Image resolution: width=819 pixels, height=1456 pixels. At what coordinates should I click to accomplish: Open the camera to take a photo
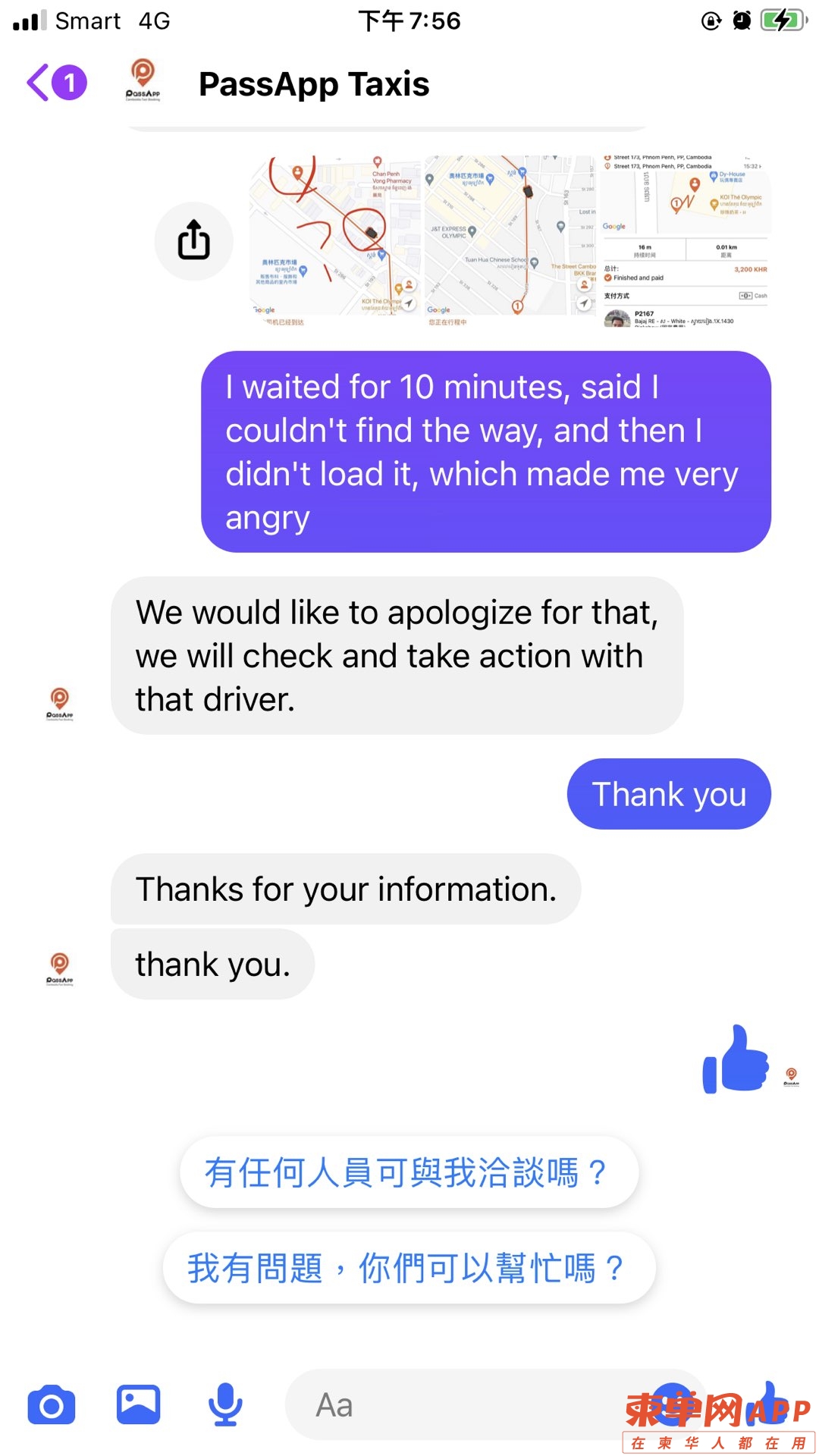[x=51, y=1405]
